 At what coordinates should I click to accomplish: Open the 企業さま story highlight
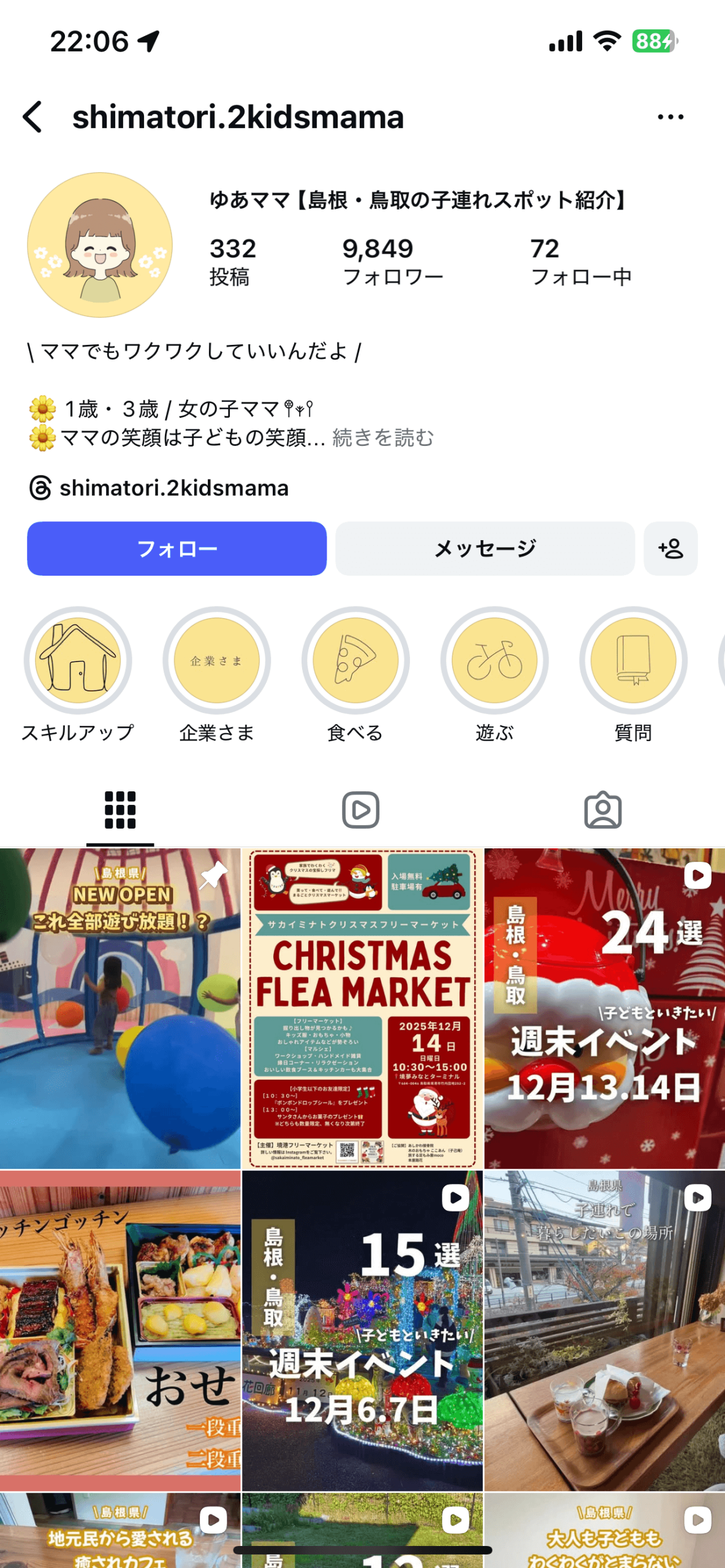(x=216, y=660)
